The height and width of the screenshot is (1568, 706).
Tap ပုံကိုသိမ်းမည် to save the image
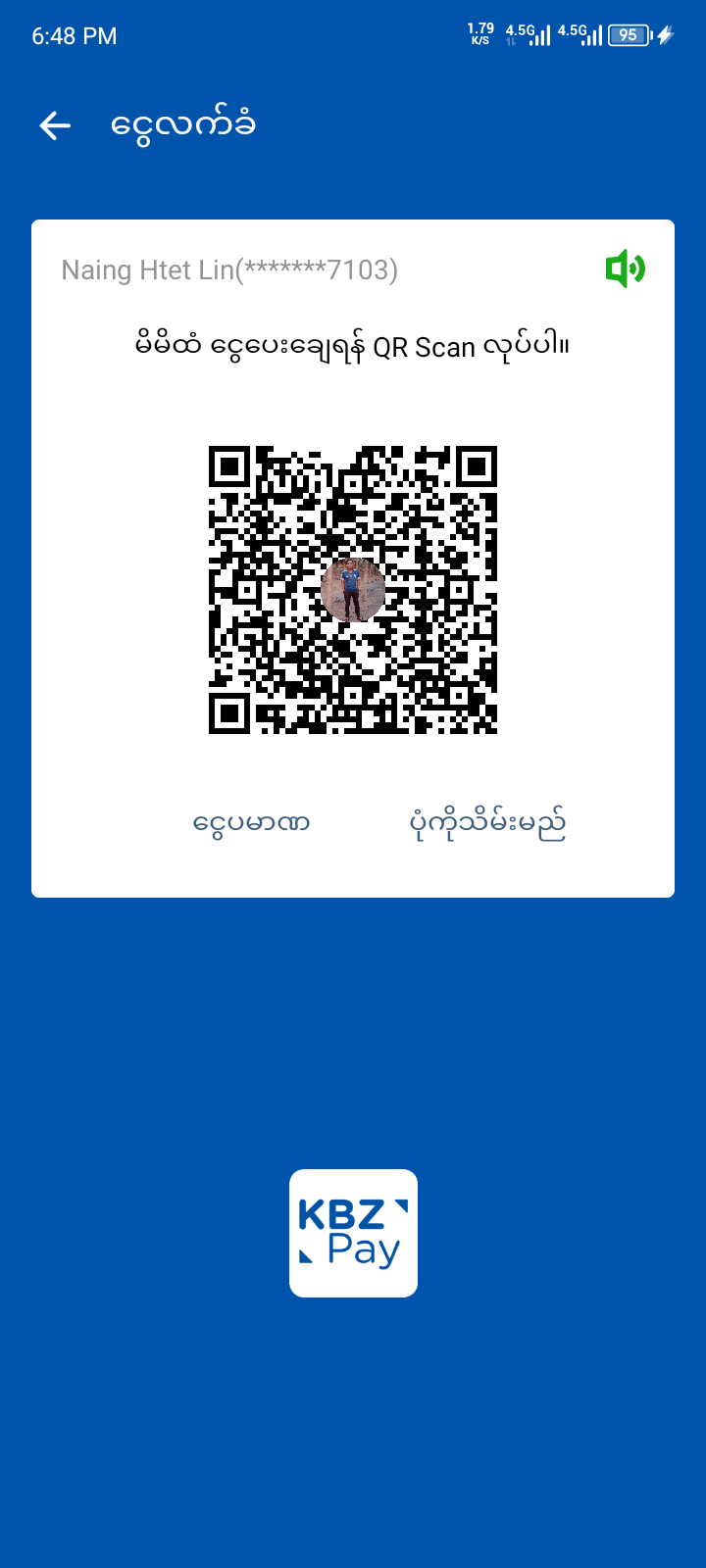pos(487,825)
